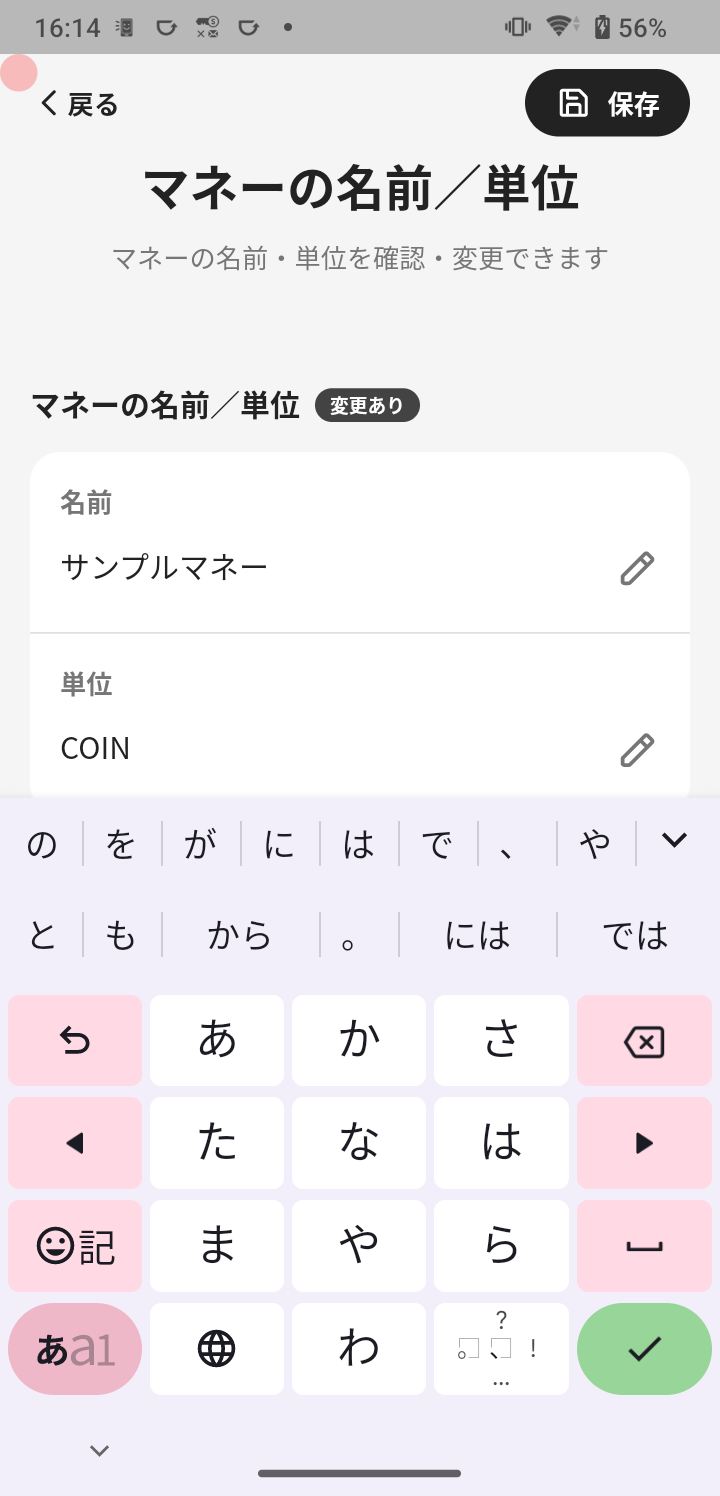This screenshot has height=1496, width=720.
Task: Edit the 単位 COIN pencil icon
Action: [x=637, y=749]
